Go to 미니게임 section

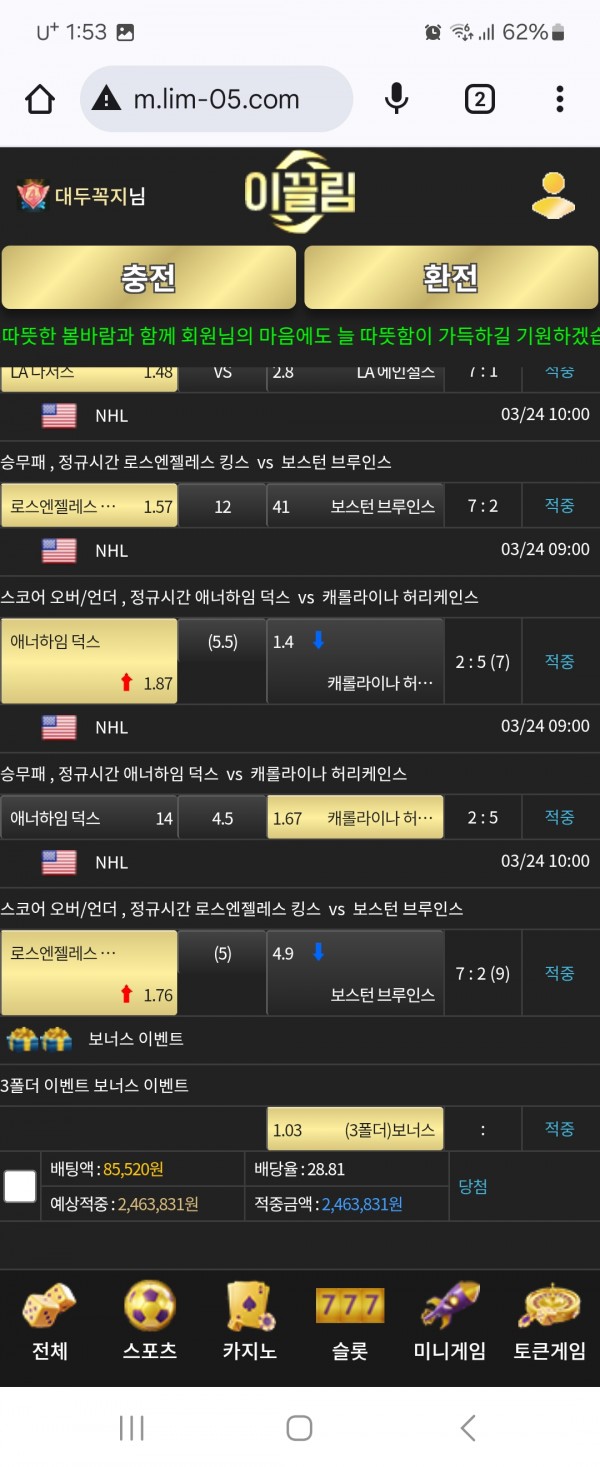click(x=450, y=1322)
